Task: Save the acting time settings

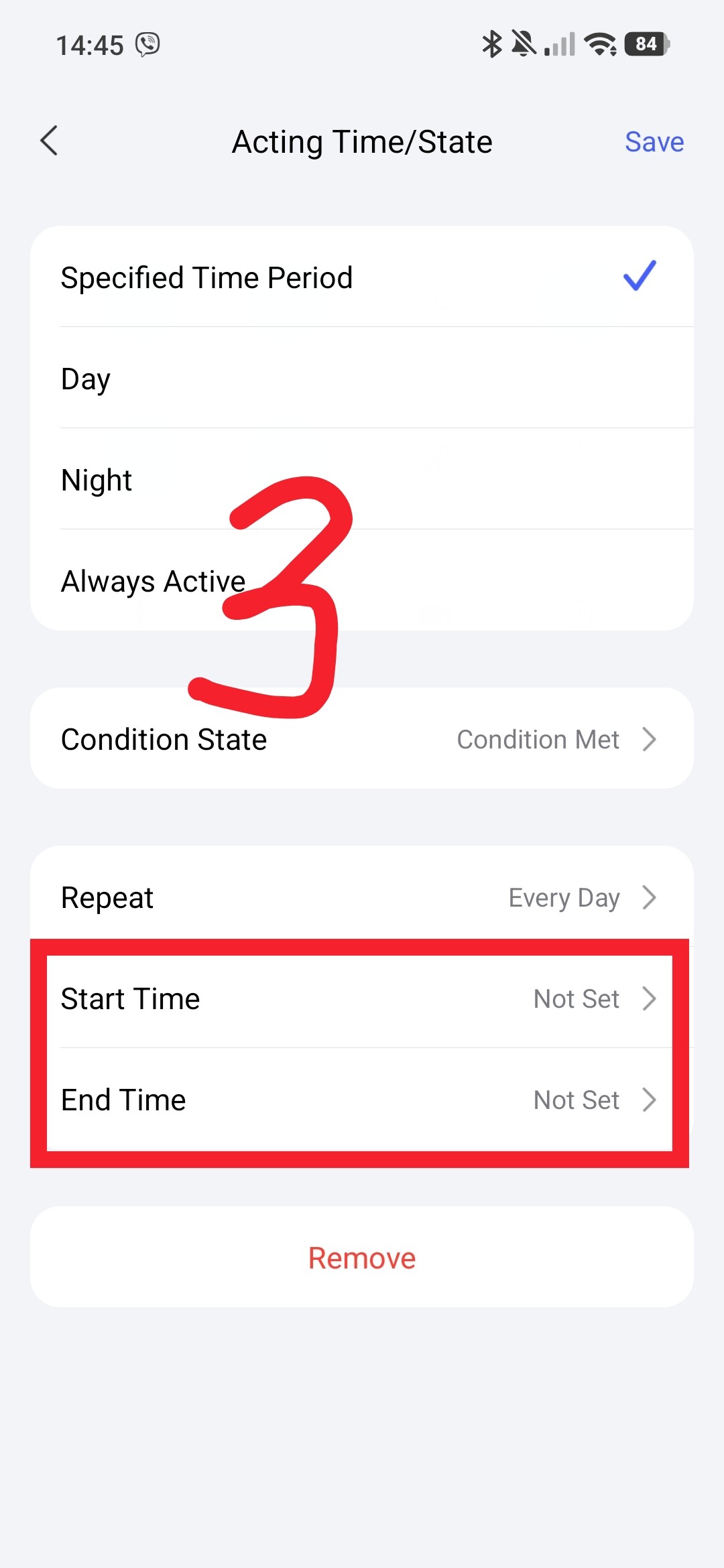Action: 654,142
